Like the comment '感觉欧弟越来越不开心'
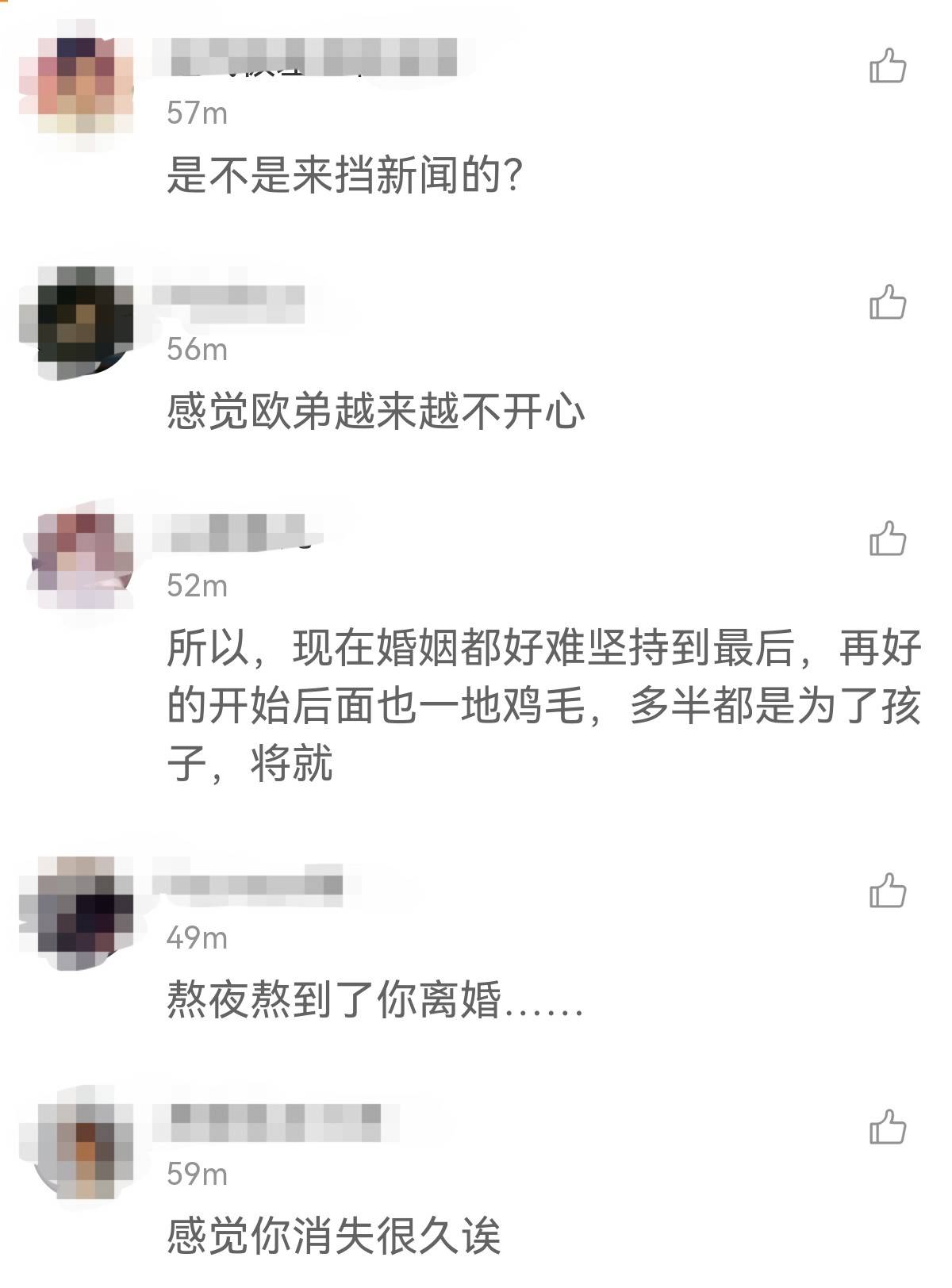The image size is (952, 1288). (x=887, y=302)
